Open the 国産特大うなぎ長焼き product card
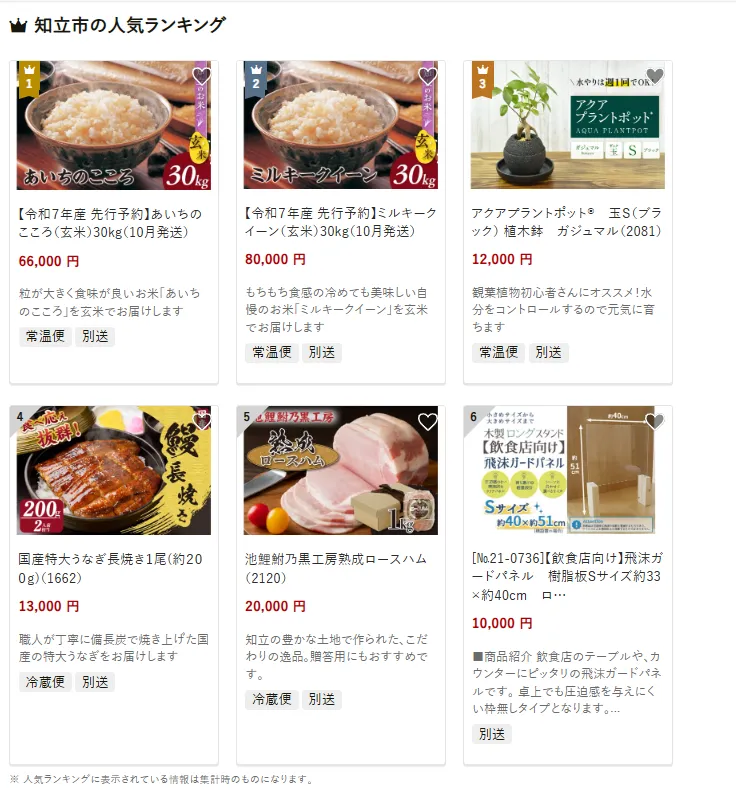Viewport: 736px width, 795px height. pos(113,568)
